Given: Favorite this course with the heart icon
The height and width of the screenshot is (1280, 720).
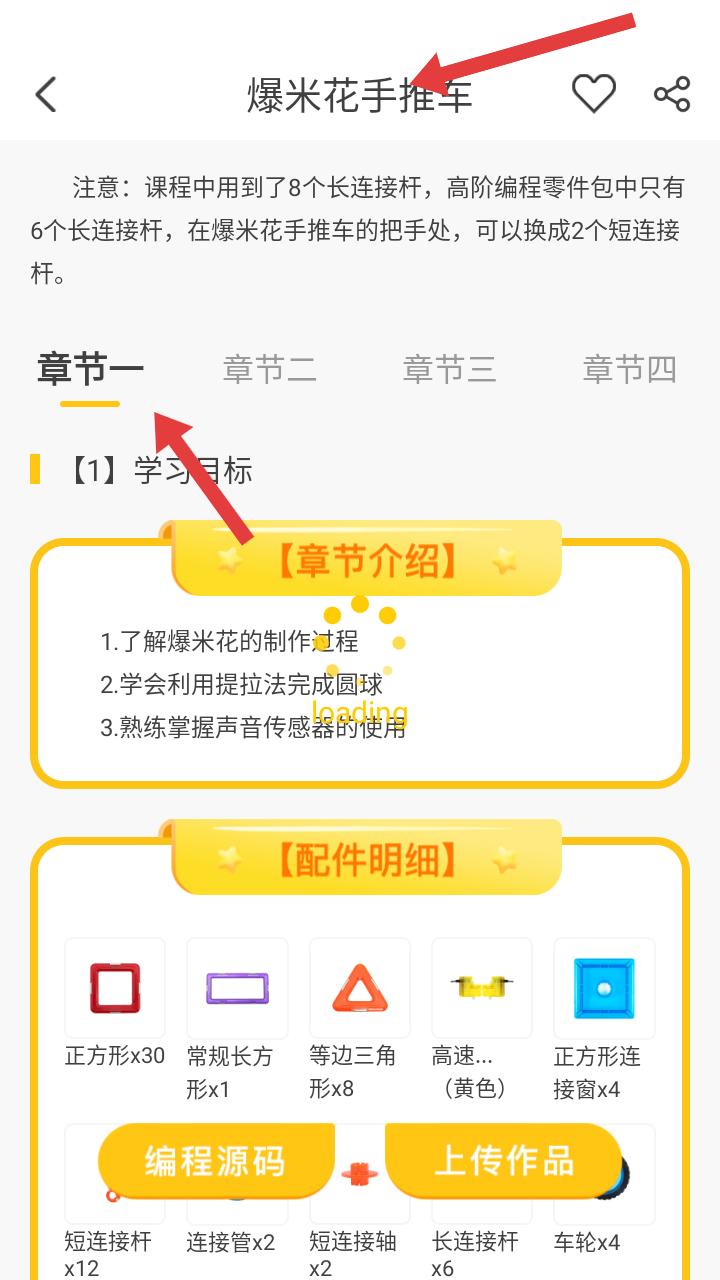Looking at the screenshot, I should [x=593, y=94].
